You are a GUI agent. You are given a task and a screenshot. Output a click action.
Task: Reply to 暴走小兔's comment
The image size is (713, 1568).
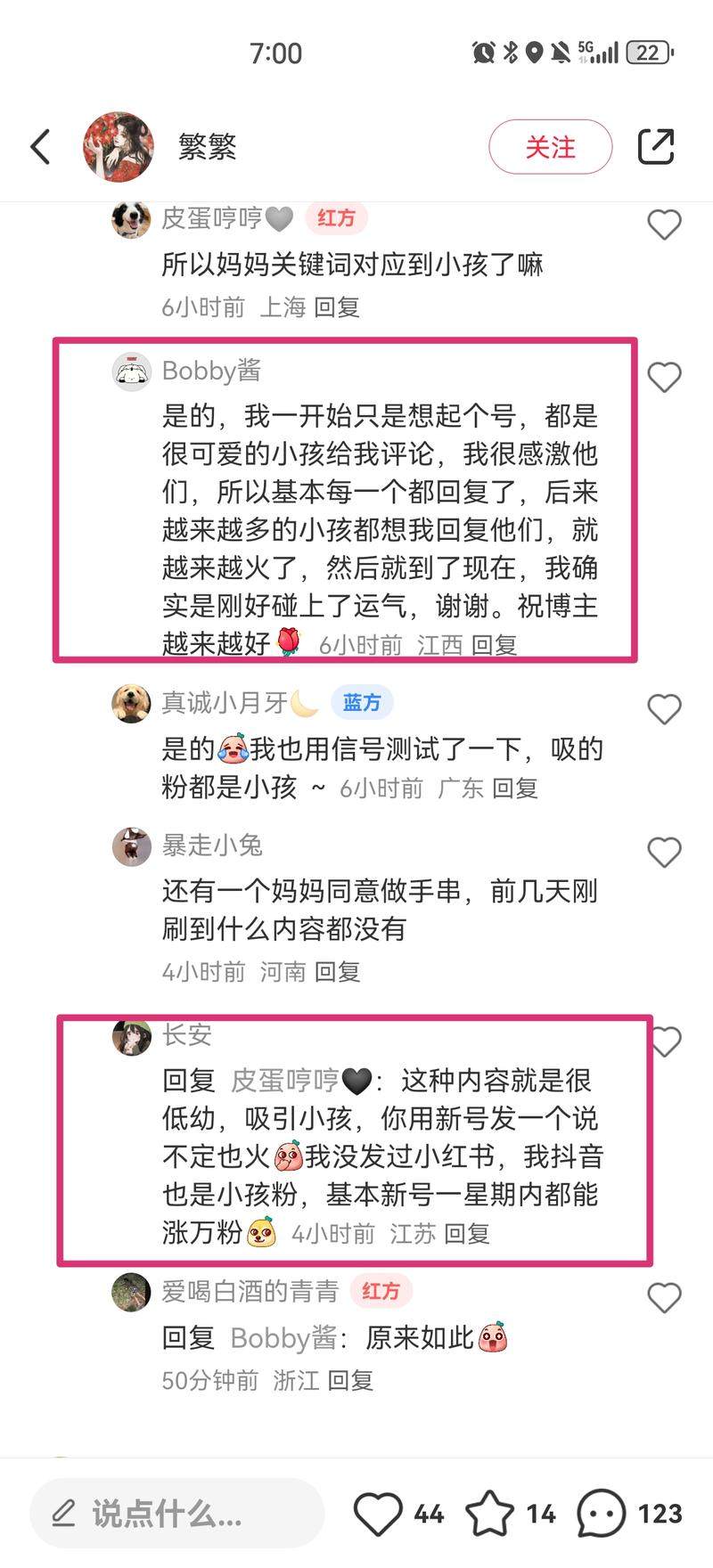(337, 971)
